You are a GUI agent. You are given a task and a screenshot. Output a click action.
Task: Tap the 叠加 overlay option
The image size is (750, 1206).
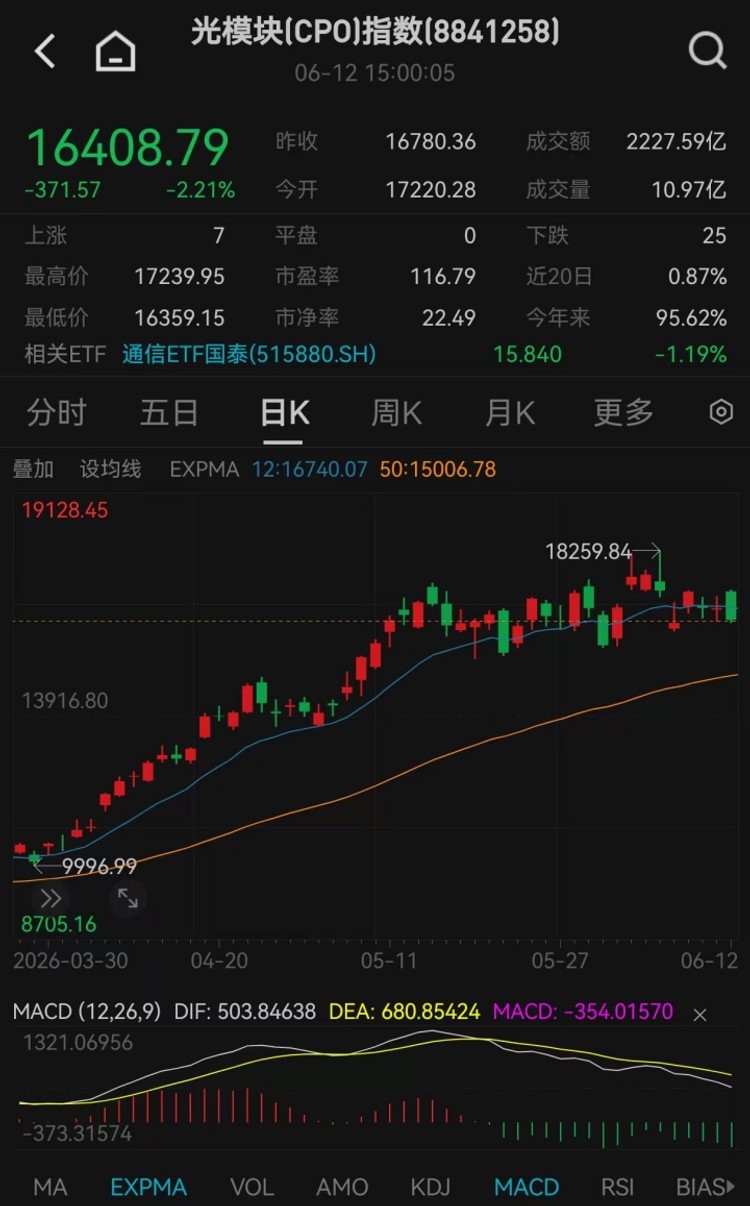pos(33,469)
